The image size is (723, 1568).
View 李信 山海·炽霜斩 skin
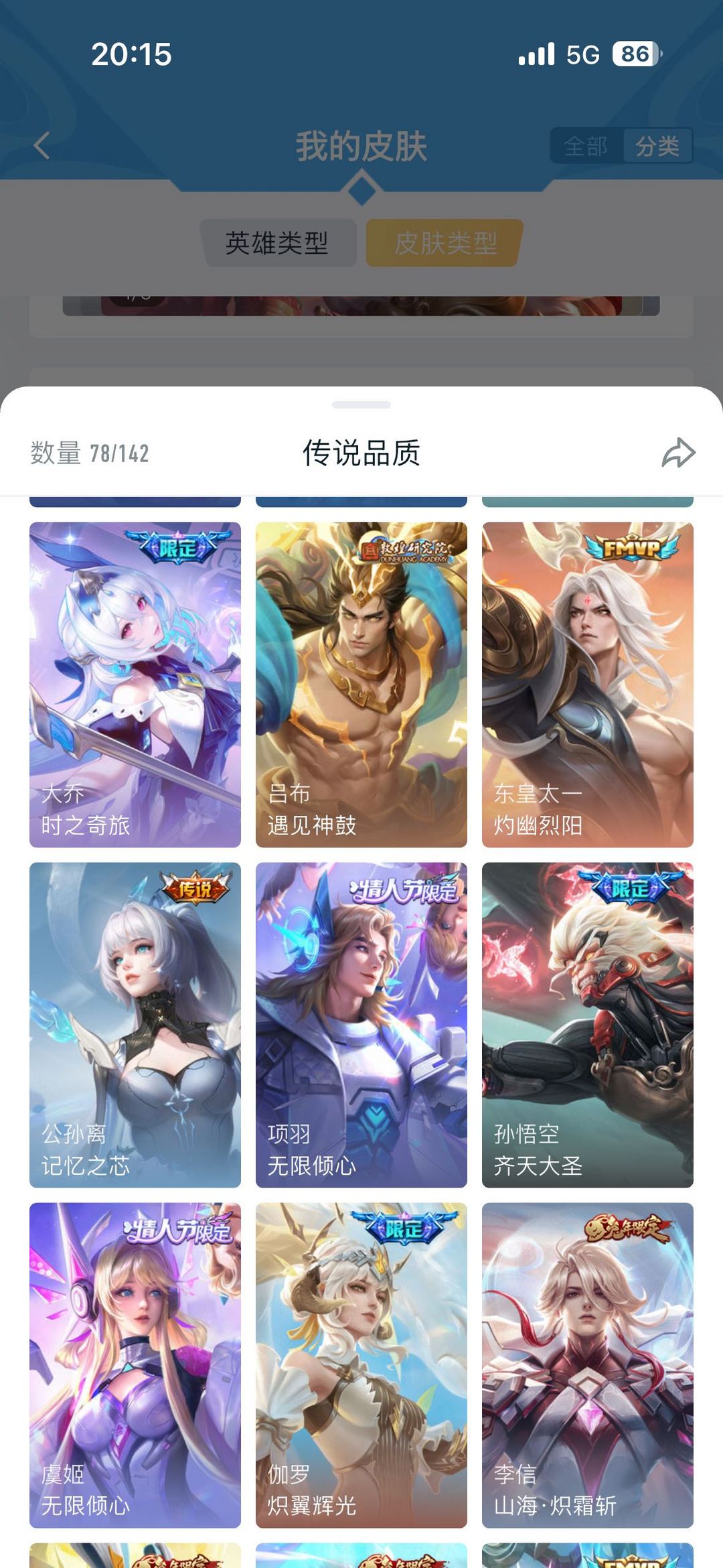pos(588,1364)
